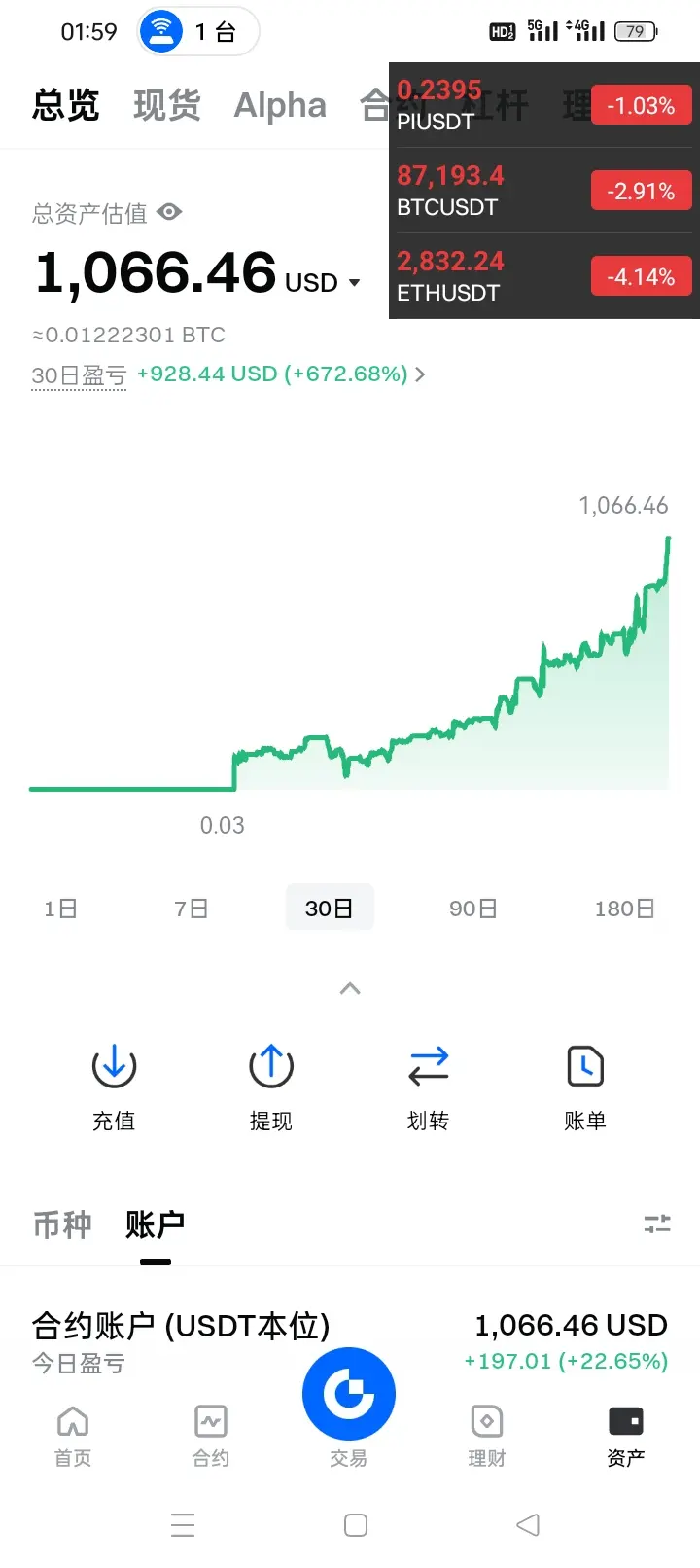Image resolution: width=700 pixels, height=1568 pixels.
Task: Open 划转 transfer
Action: point(428,1087)
